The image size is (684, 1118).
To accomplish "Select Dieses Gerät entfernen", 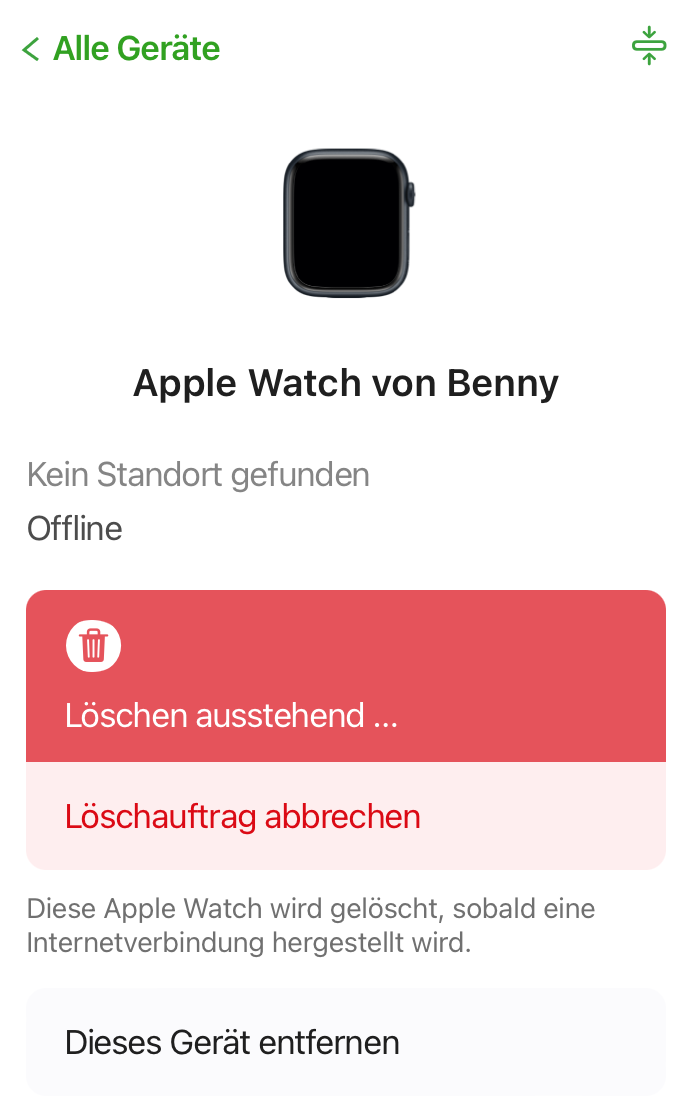I will click(232, 1043).
